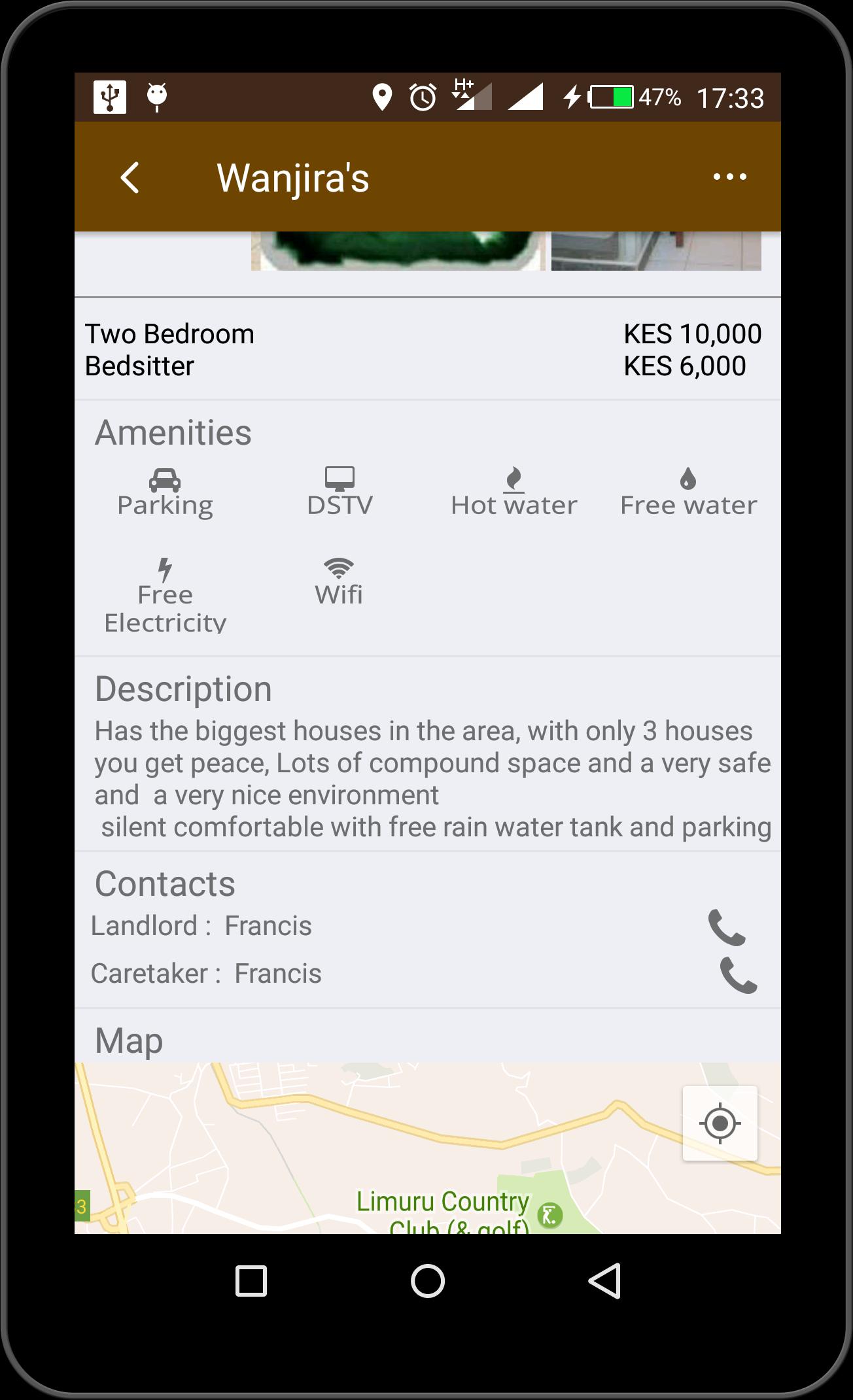Image resolution: width=853 pixels, height=1400 pixels.
Task: Center map on my location
Action: pyautogui.click(x=720, y=1123)
